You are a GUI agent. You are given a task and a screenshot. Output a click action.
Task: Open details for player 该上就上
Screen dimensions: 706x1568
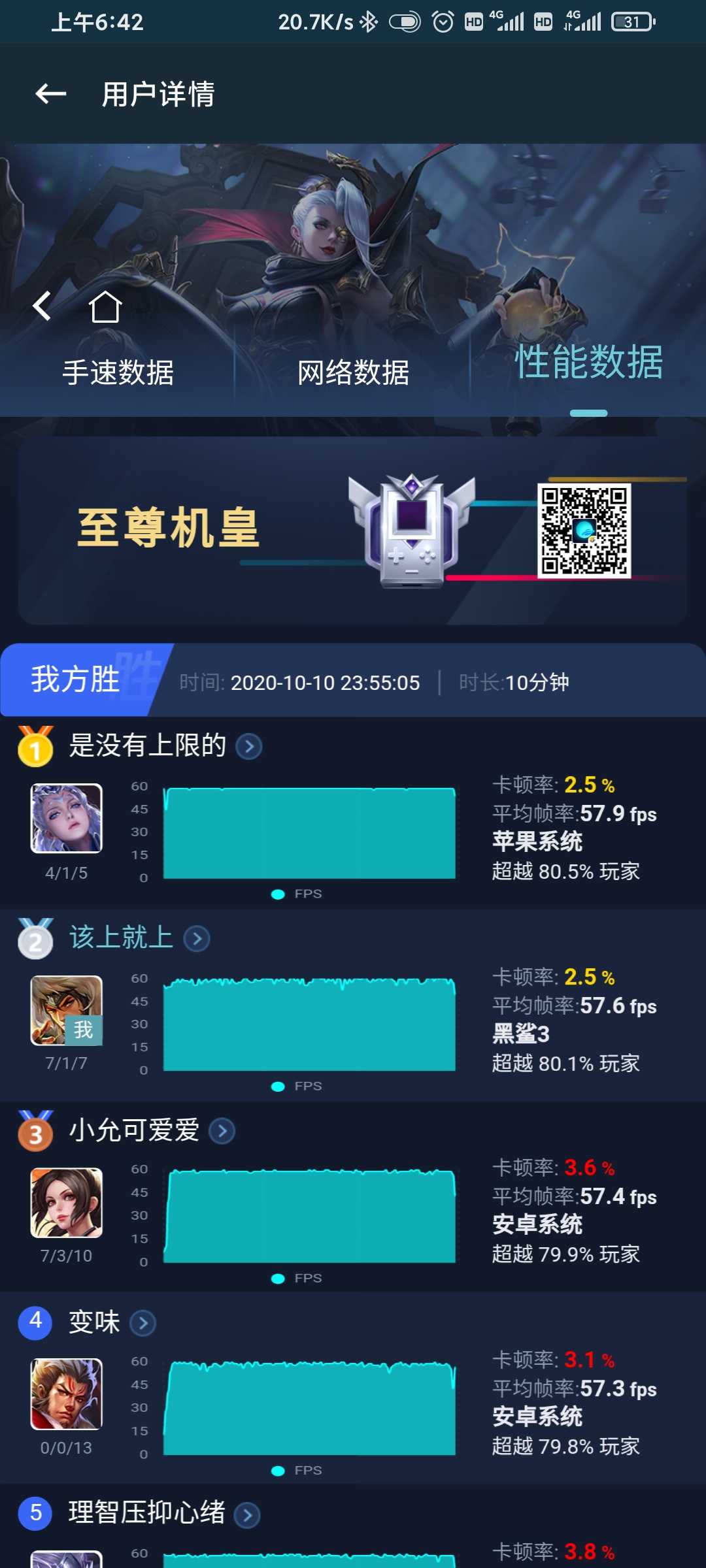pos(197,938)
